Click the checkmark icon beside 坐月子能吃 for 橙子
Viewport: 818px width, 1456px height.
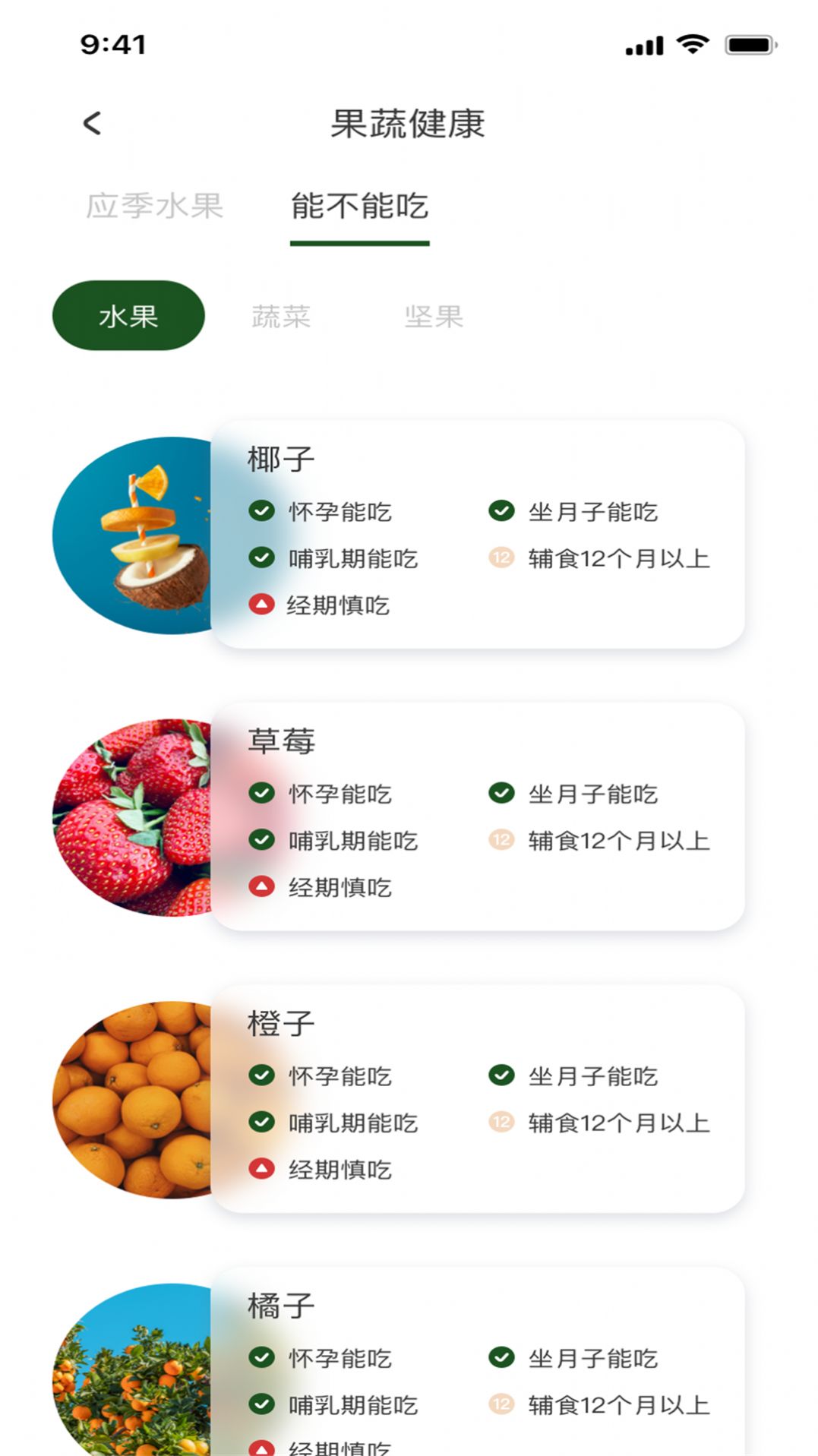tap(501, 1075)
